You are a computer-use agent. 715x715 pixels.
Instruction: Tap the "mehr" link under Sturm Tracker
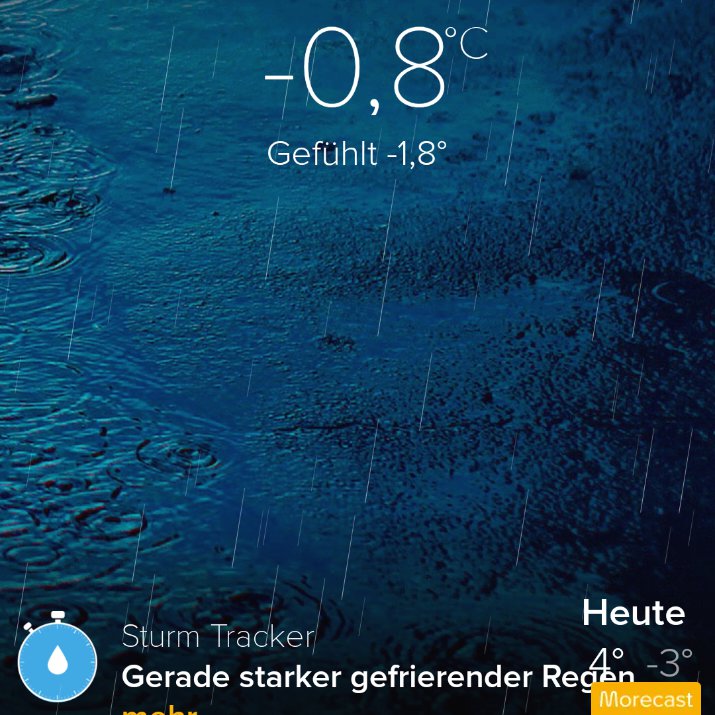[160, 710]
